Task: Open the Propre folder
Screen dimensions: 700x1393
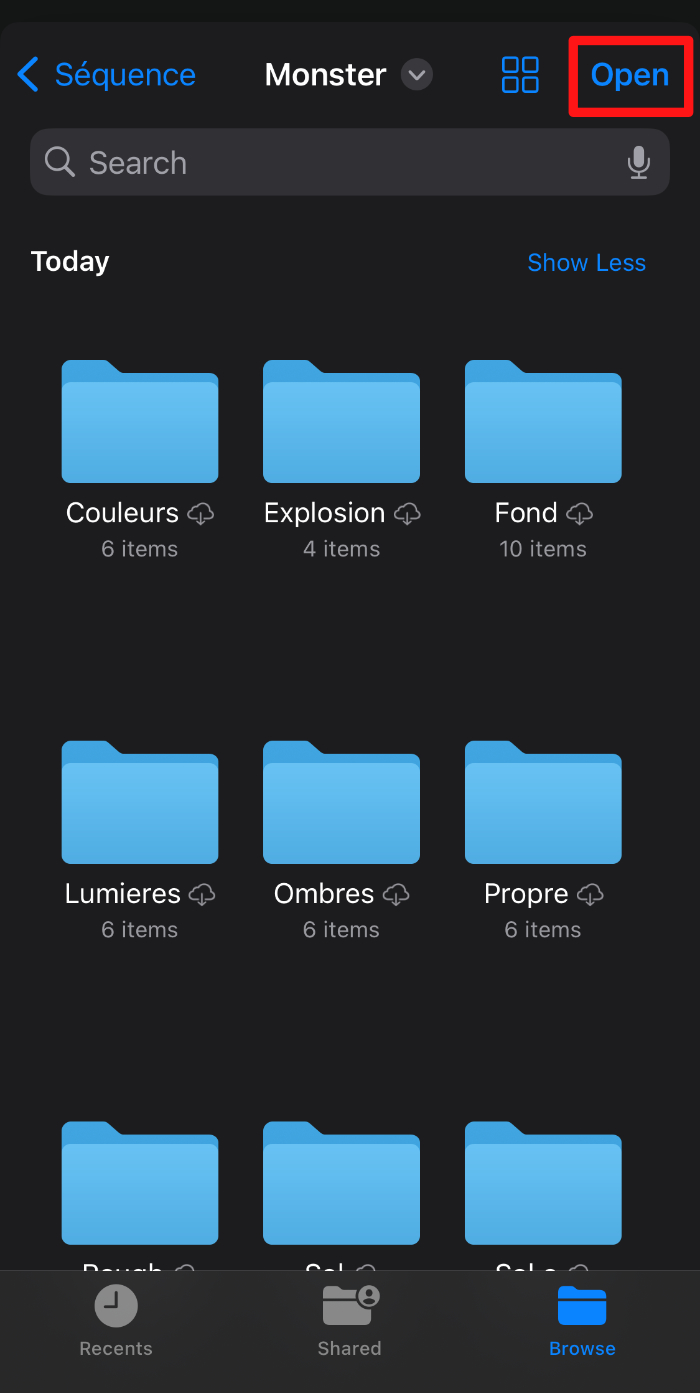Action: pos(543,803)
